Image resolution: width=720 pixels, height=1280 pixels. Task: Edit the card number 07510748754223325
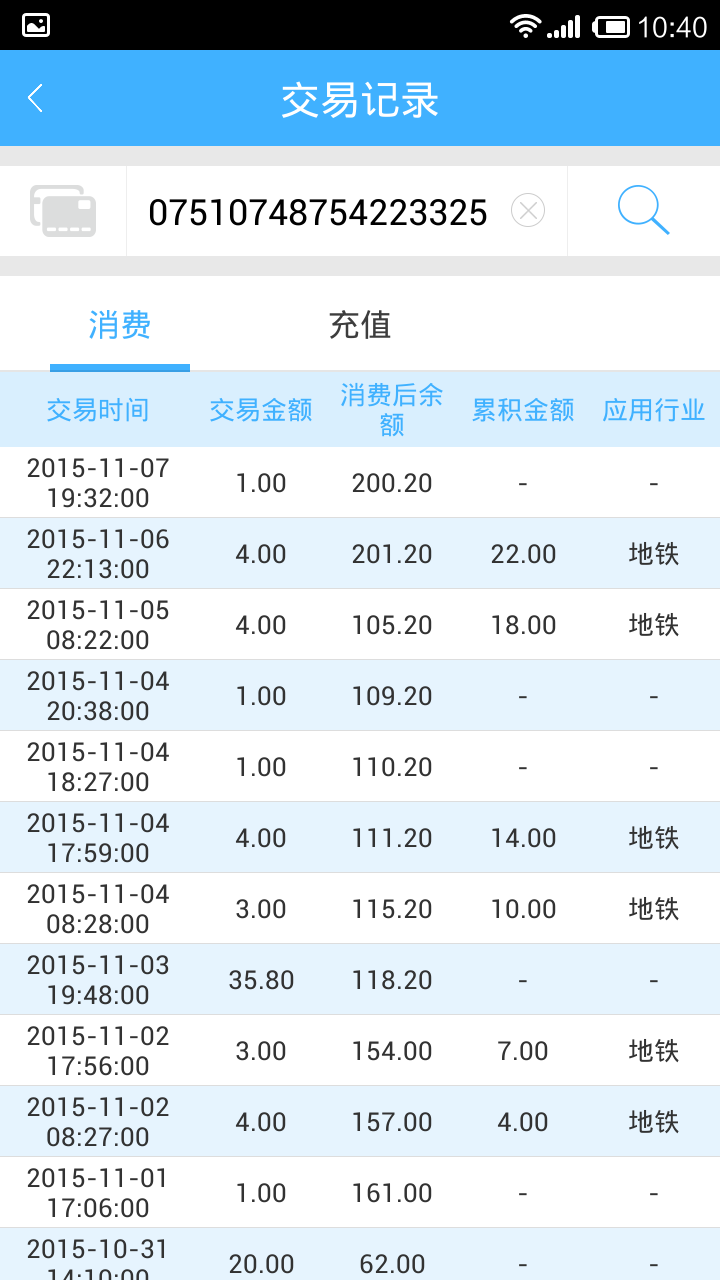pos(318,212)
